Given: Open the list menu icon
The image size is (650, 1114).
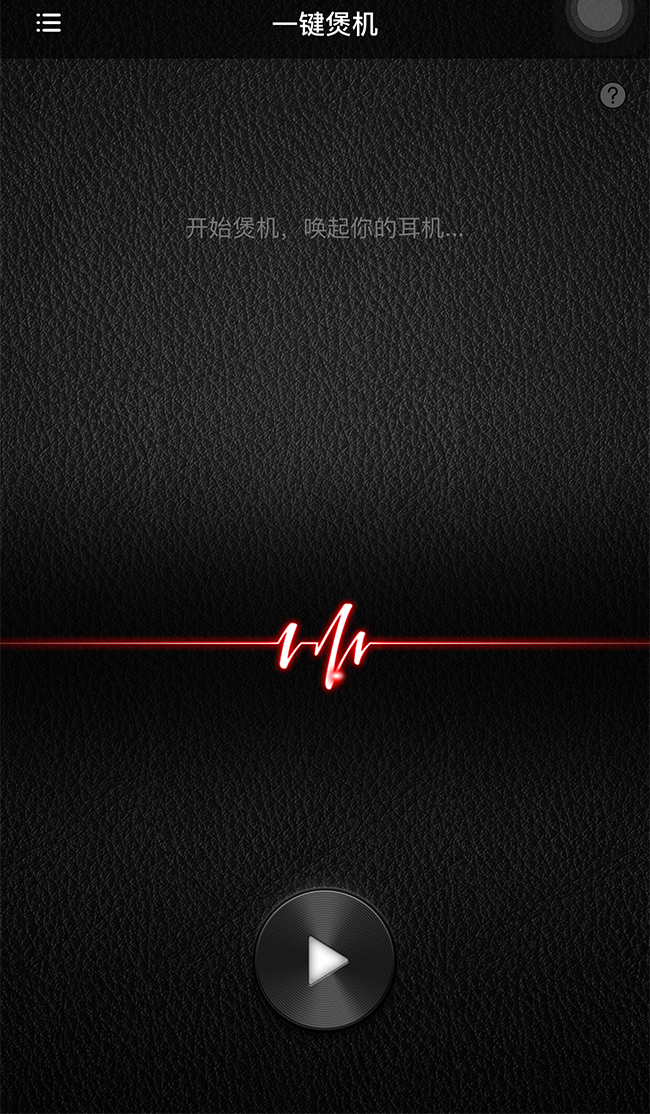Looking at the screenshot, I should click(x=48, y=23).
